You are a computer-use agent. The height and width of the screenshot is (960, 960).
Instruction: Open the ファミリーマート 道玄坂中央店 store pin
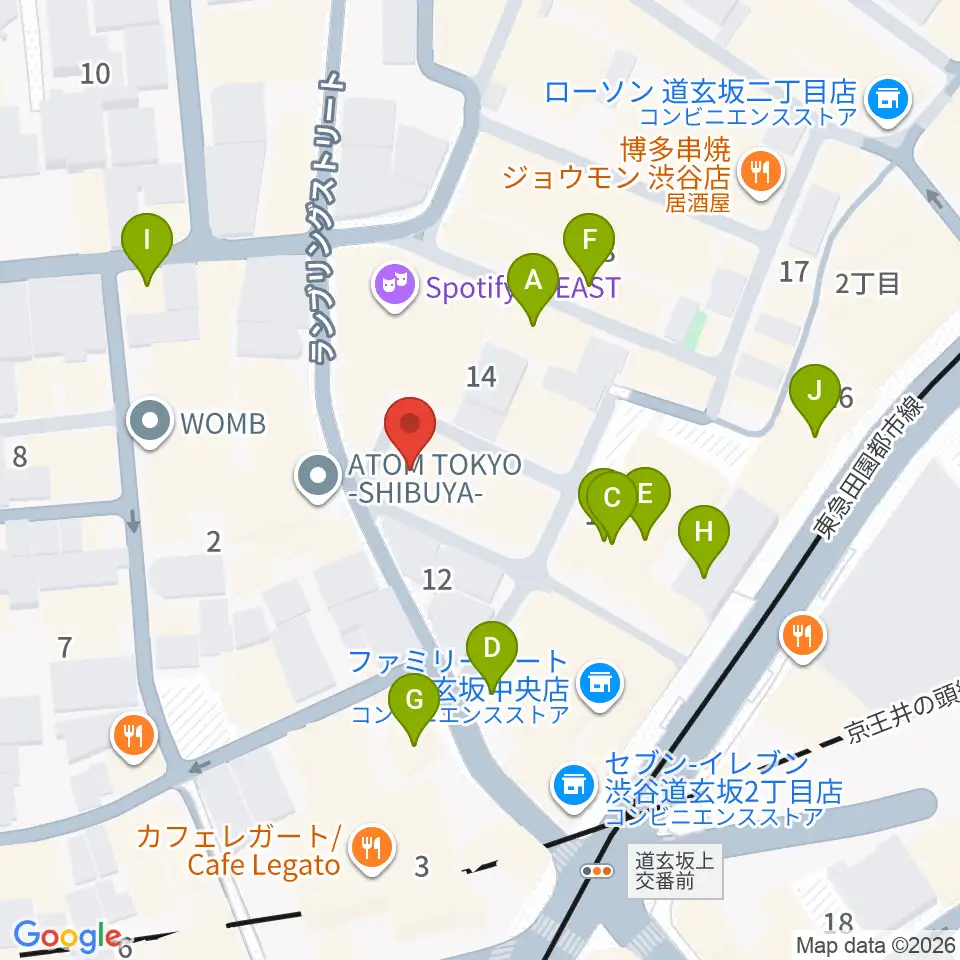coord(600,686)
